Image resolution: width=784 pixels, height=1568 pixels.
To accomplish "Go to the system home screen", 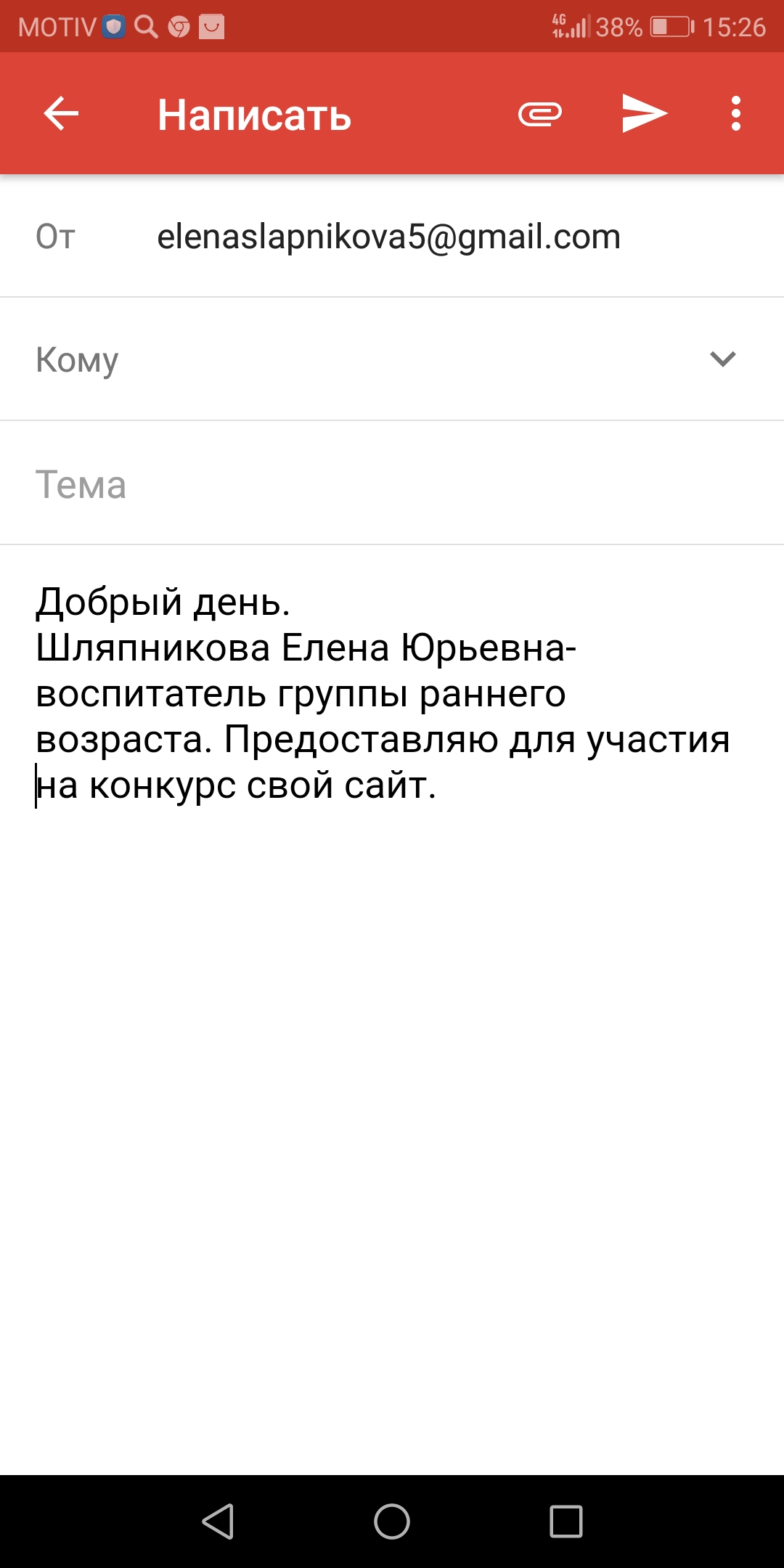I will 392,1522.
